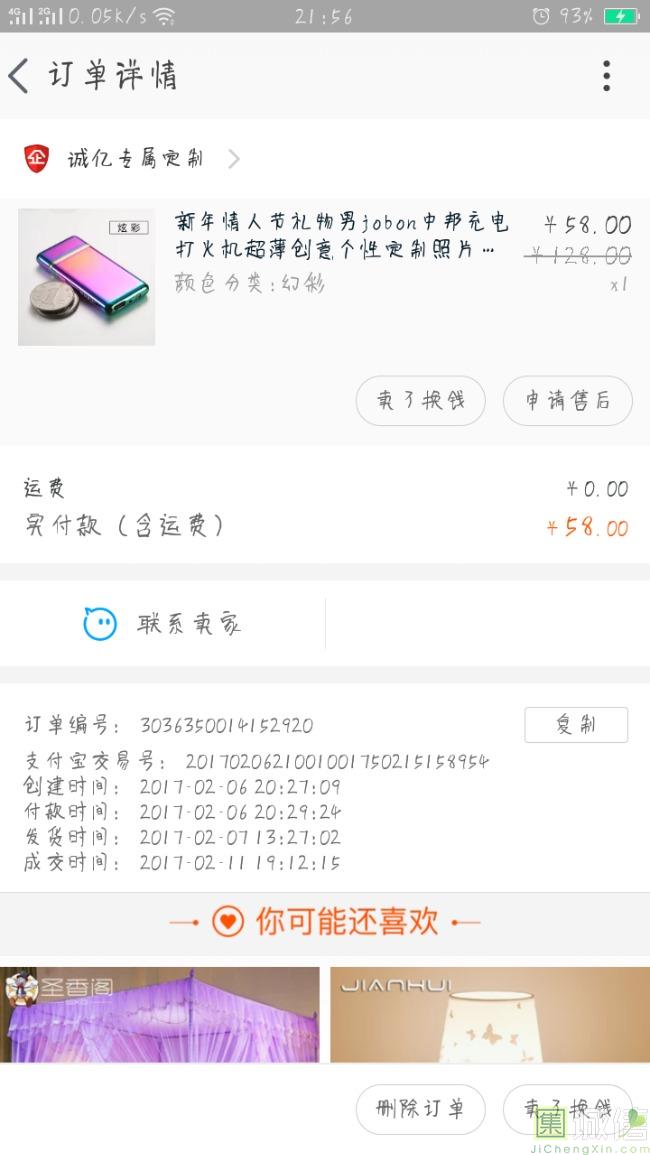Viewport: 650px width, 1155px height.
Task: Tap 申请售后 to request after-sales service
Action: (567, 401)
